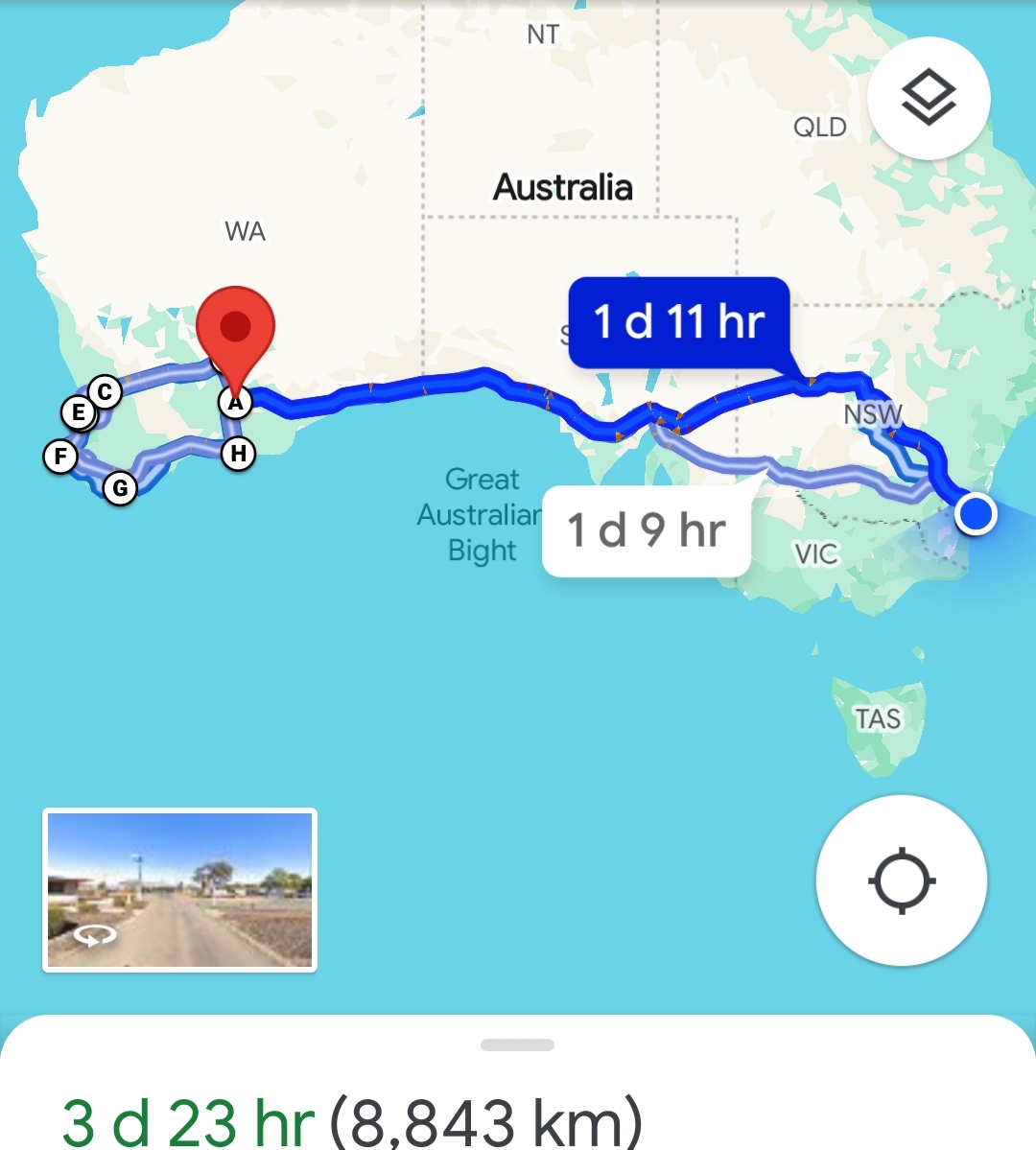This screenshot has height=1150, width=1036.
Task: Select waypoint H on the map
Action: [239, 453]
